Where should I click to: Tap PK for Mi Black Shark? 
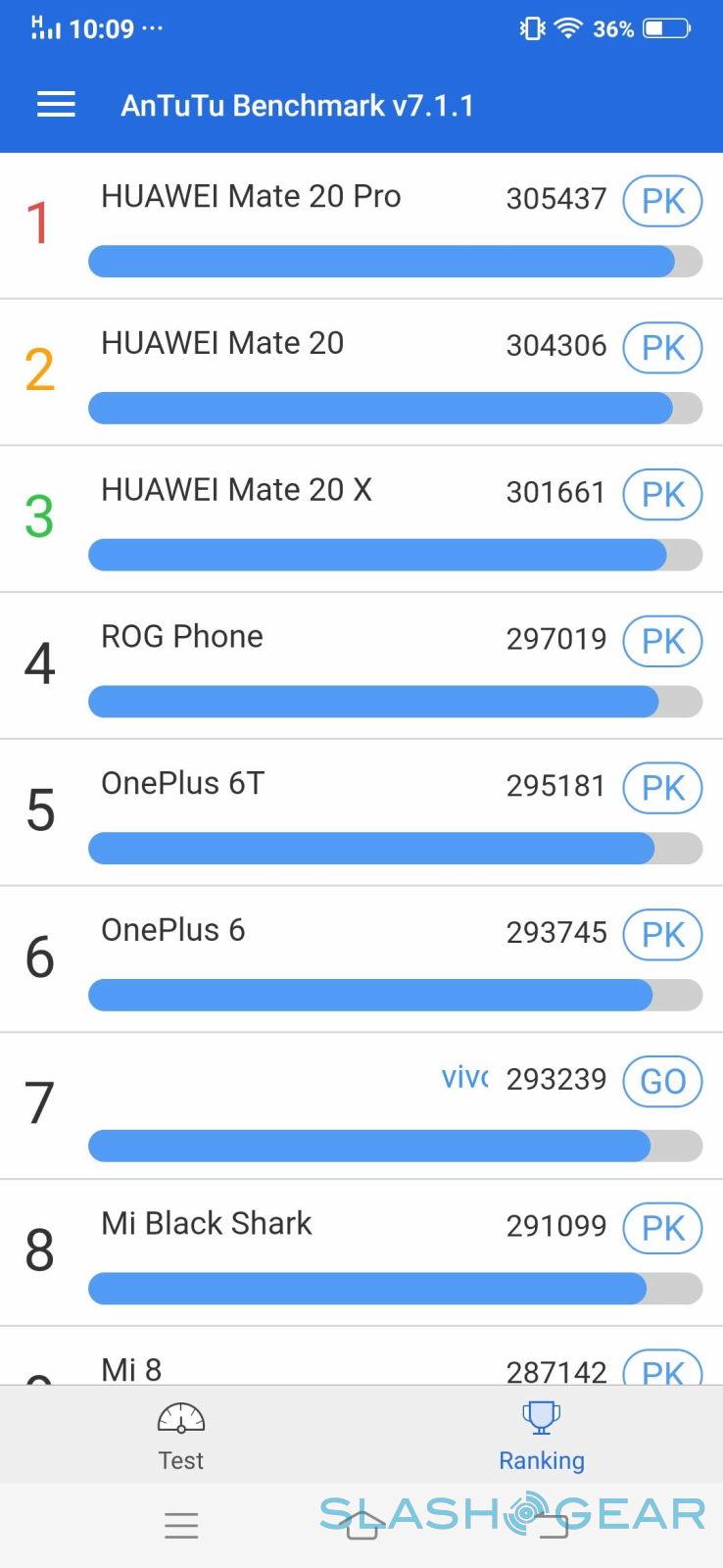pyautogui.click(x=662, y=1228)
